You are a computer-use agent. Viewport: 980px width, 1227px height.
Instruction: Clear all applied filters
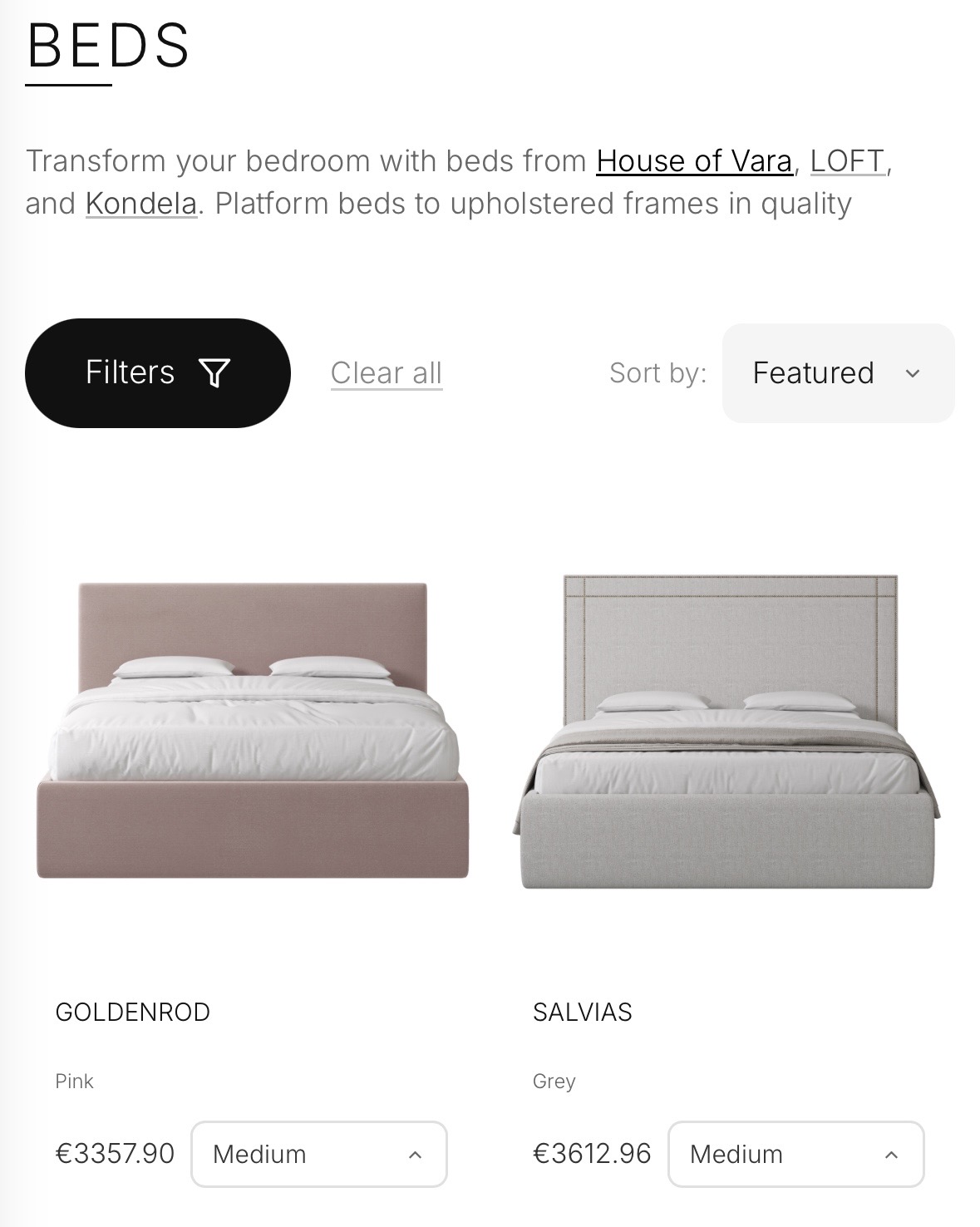386,373
